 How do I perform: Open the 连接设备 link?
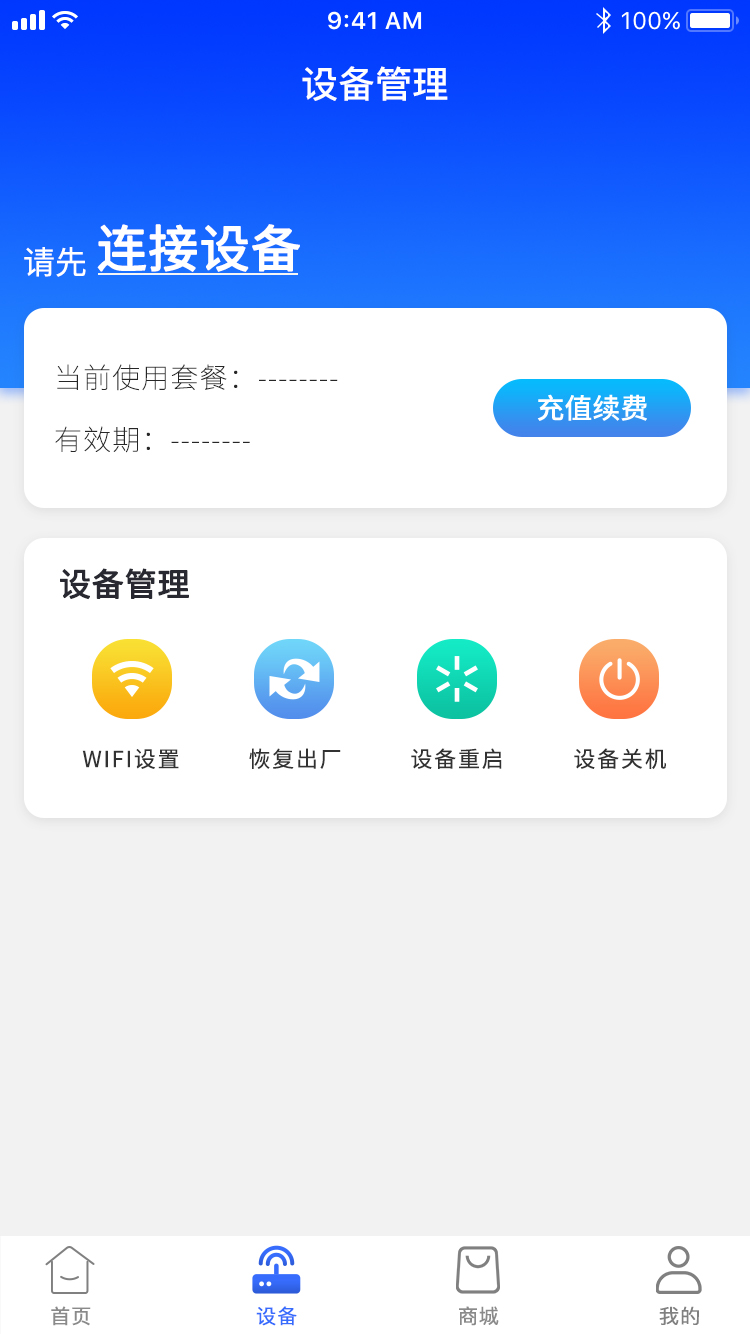click(x=197, y=250)
